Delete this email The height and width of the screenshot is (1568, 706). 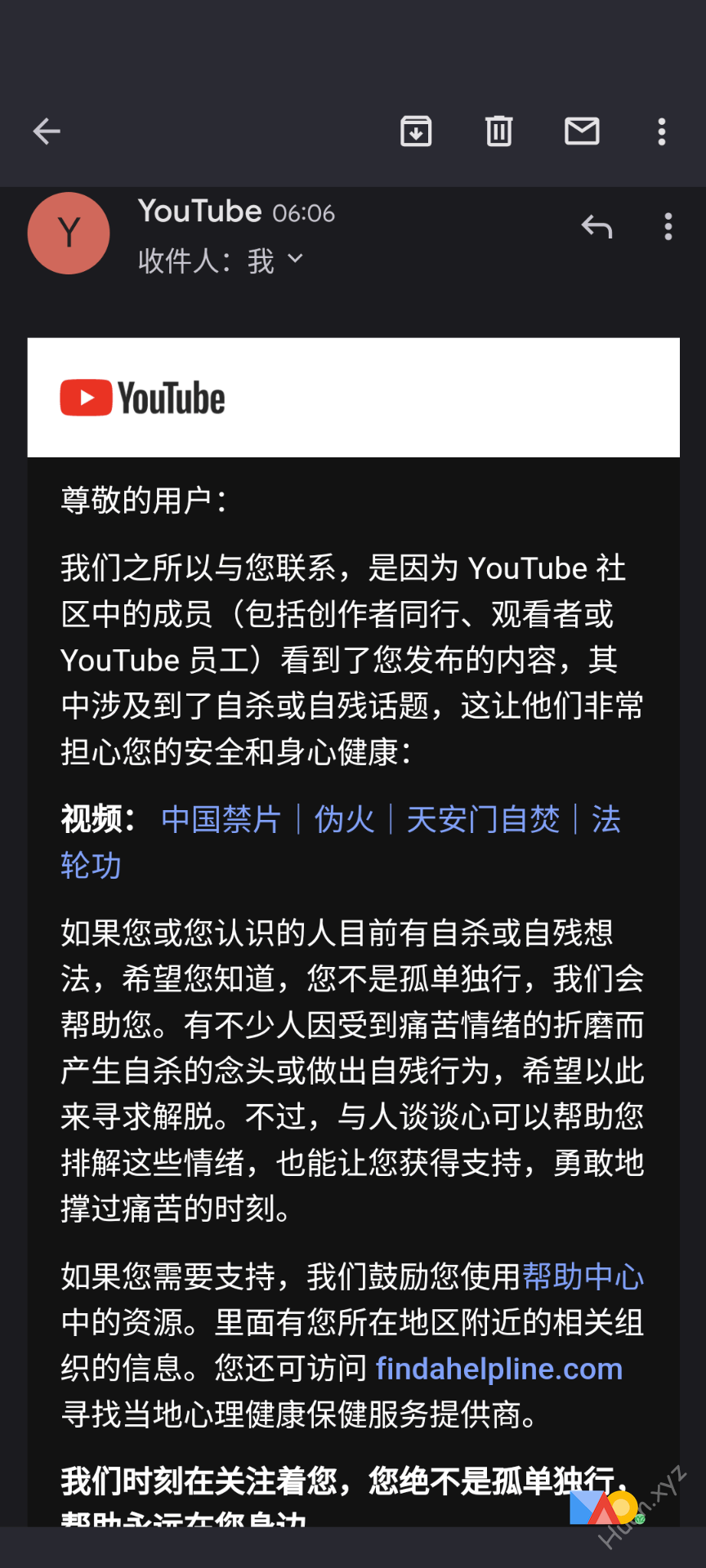pos(498,131)
